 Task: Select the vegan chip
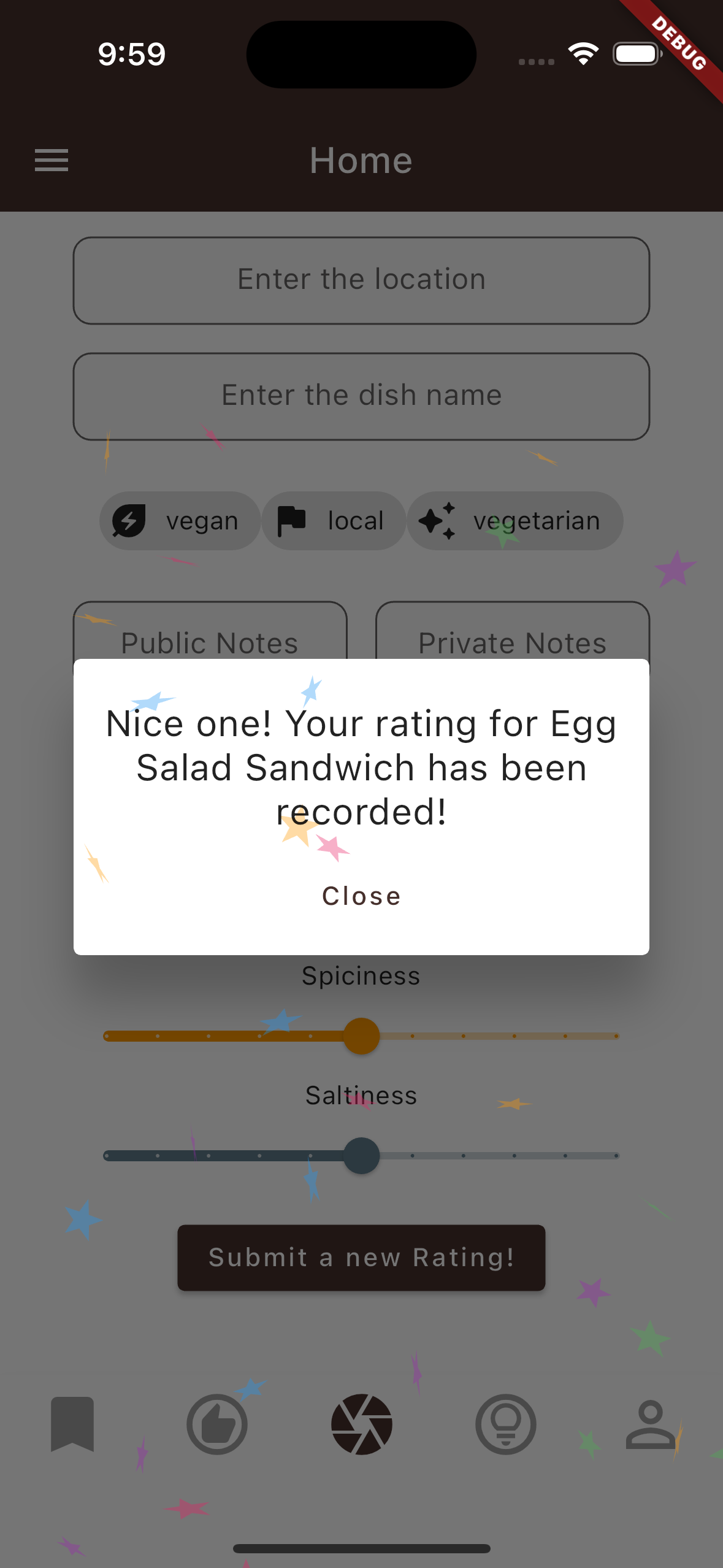pyautogui.click(x=180, y=521)
